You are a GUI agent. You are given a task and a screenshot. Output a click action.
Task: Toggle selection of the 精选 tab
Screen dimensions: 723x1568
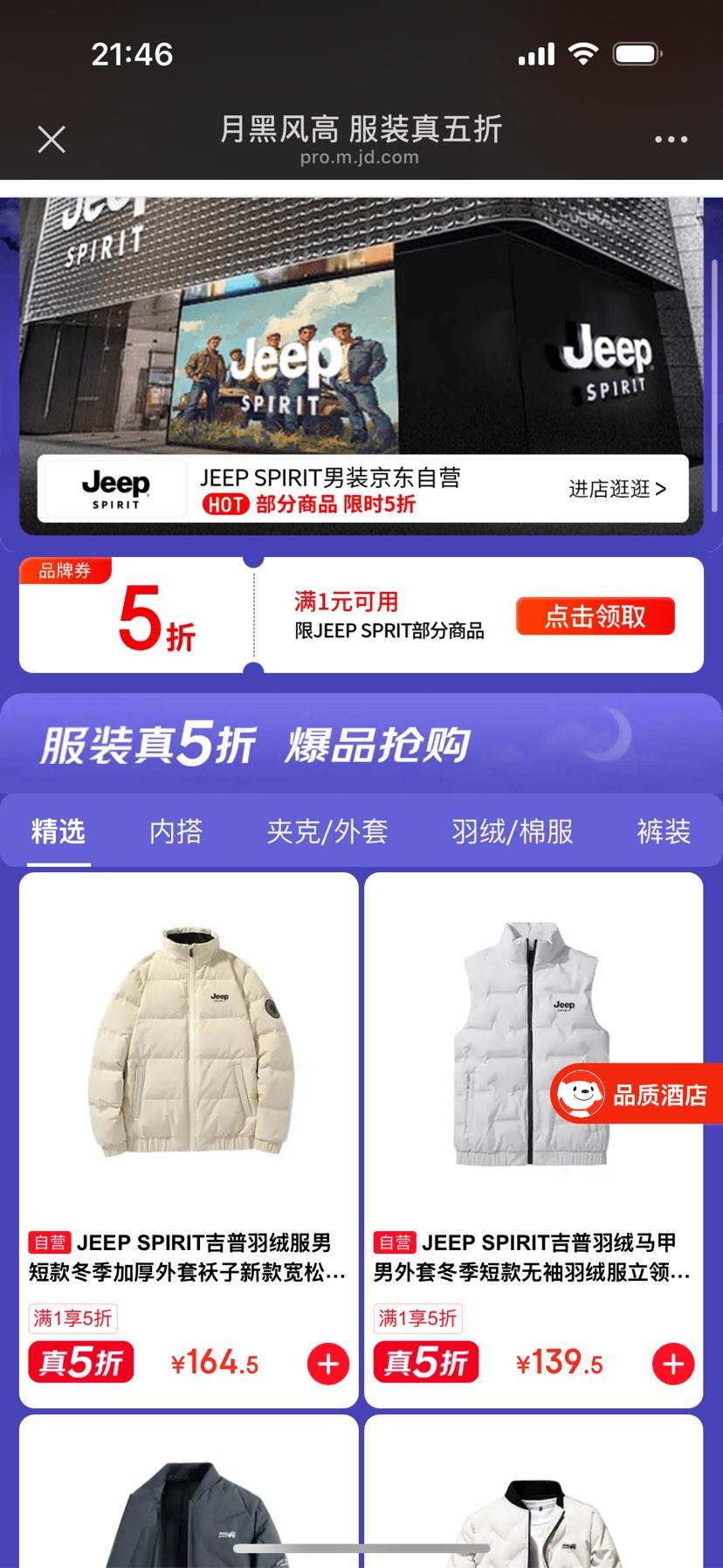[x=57, y=832]
